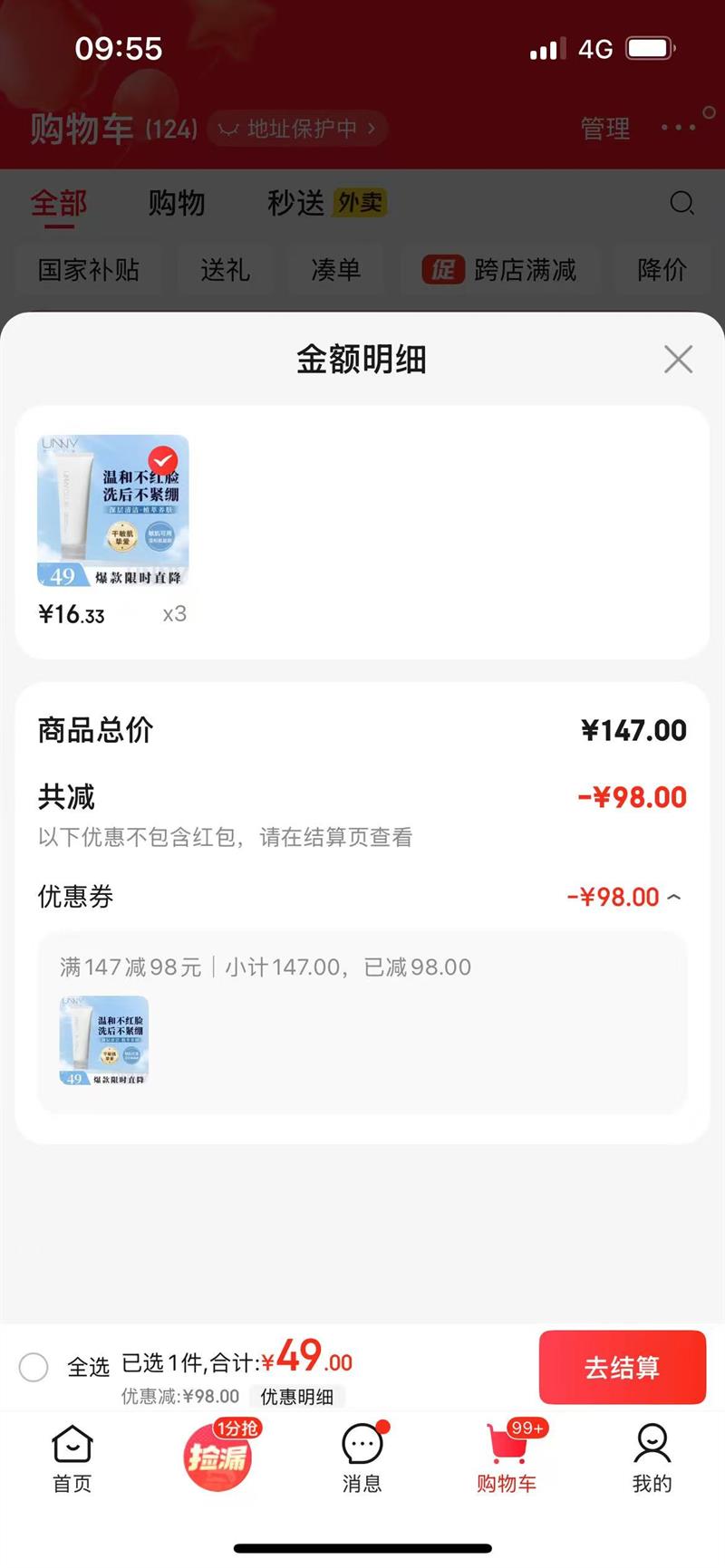Tap the 去结算 checkout button
The image size is (725, 1568).
tap(623, 1368)
